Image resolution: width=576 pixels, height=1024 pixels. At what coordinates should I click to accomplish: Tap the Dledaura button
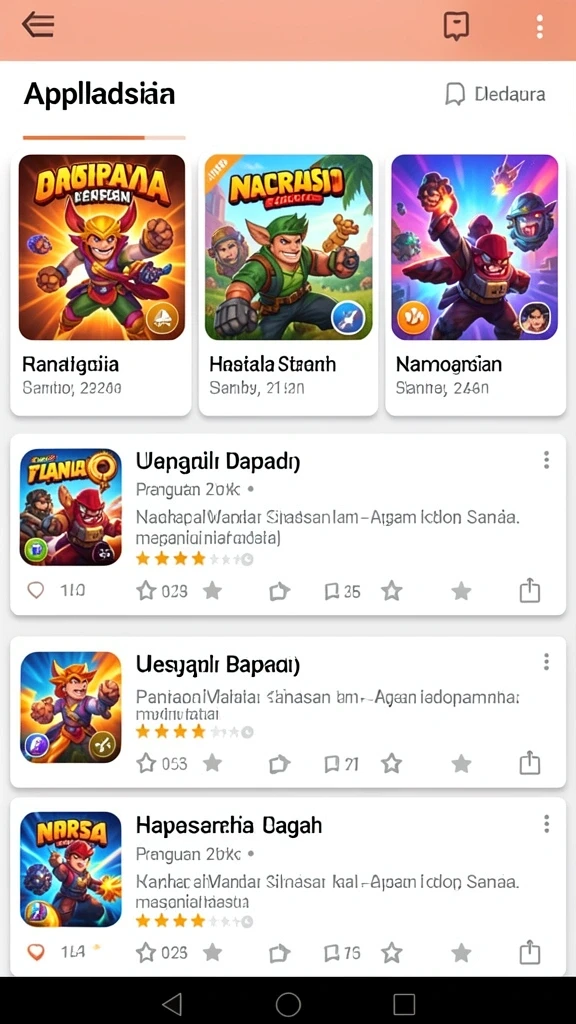pyautogui.click(x=495, y=94)
